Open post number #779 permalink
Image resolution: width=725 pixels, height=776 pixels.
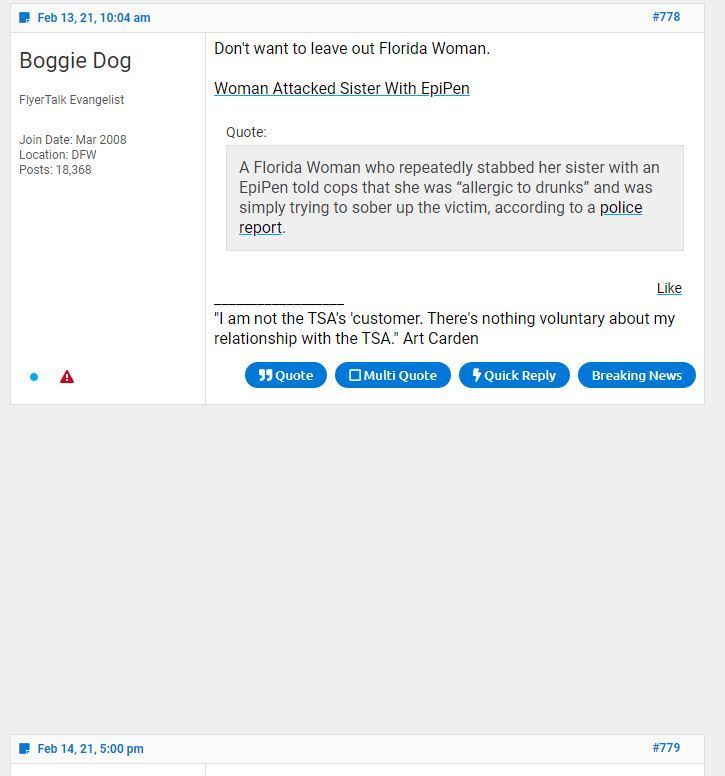[x=665, y=747]
